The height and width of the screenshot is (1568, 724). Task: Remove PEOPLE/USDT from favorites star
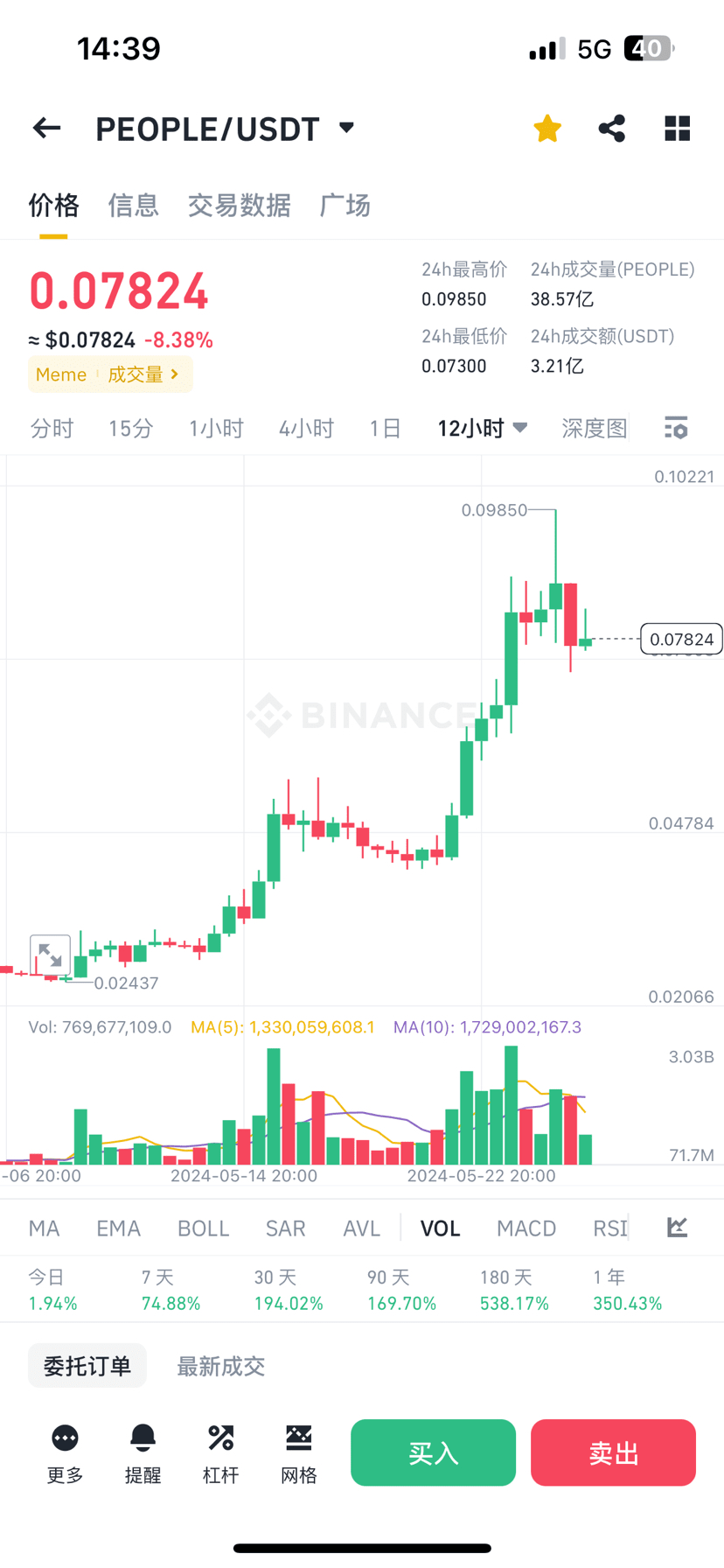(x=547, y=129)
